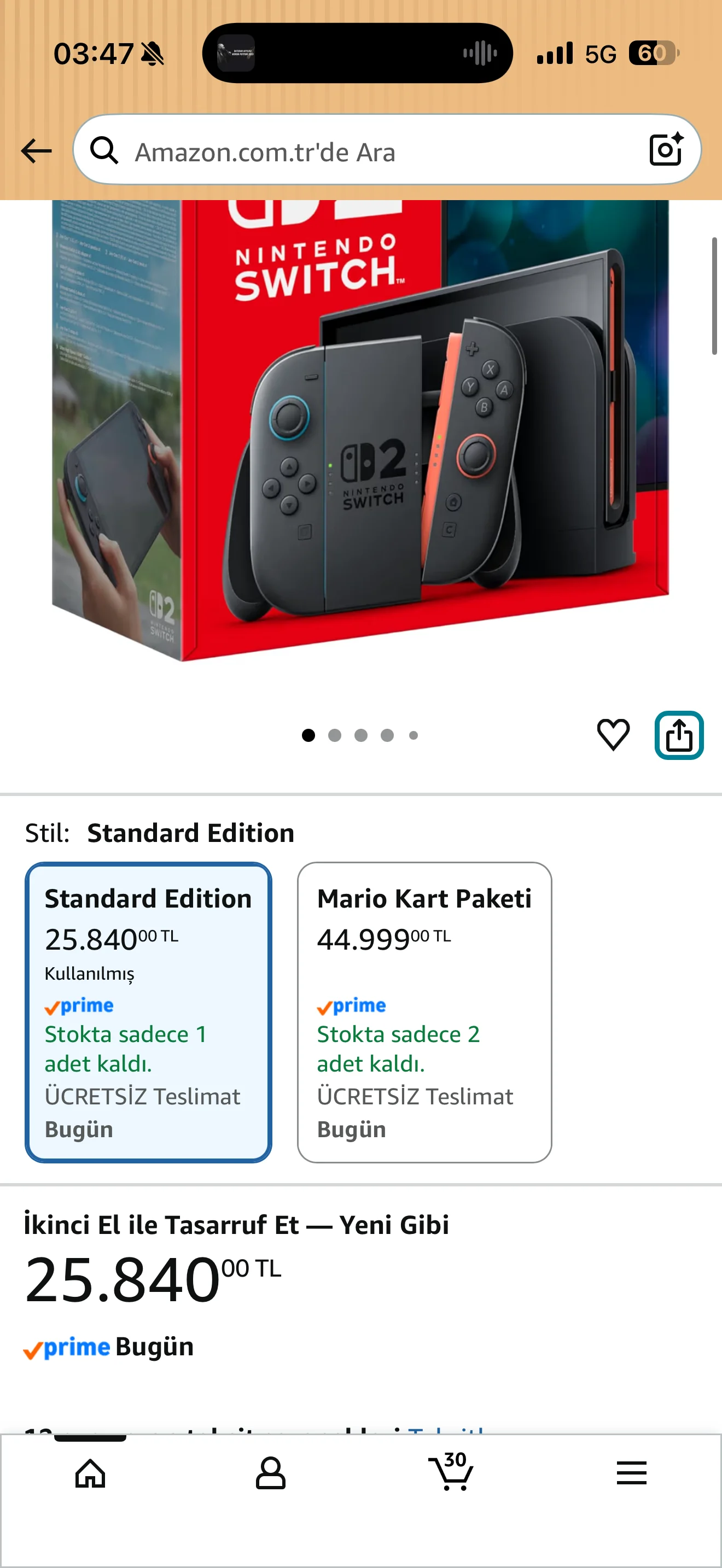722x1568 pixels.
Task: Open the account profile tab
Action: [270, 1475]
